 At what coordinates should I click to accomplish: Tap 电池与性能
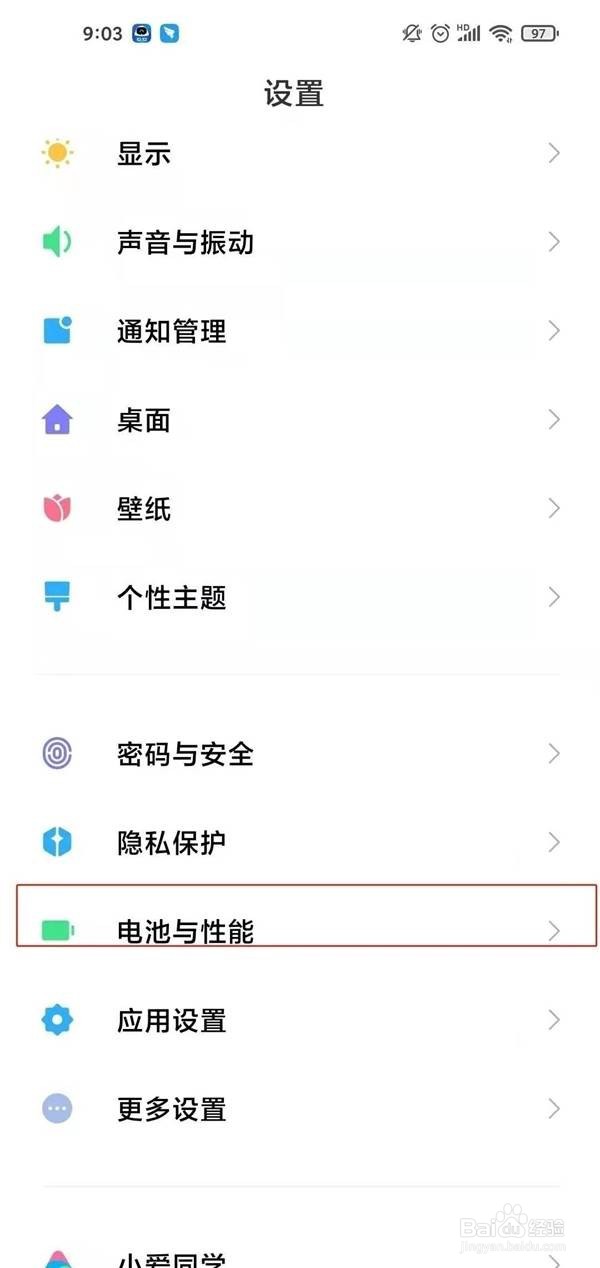point(300,931)
